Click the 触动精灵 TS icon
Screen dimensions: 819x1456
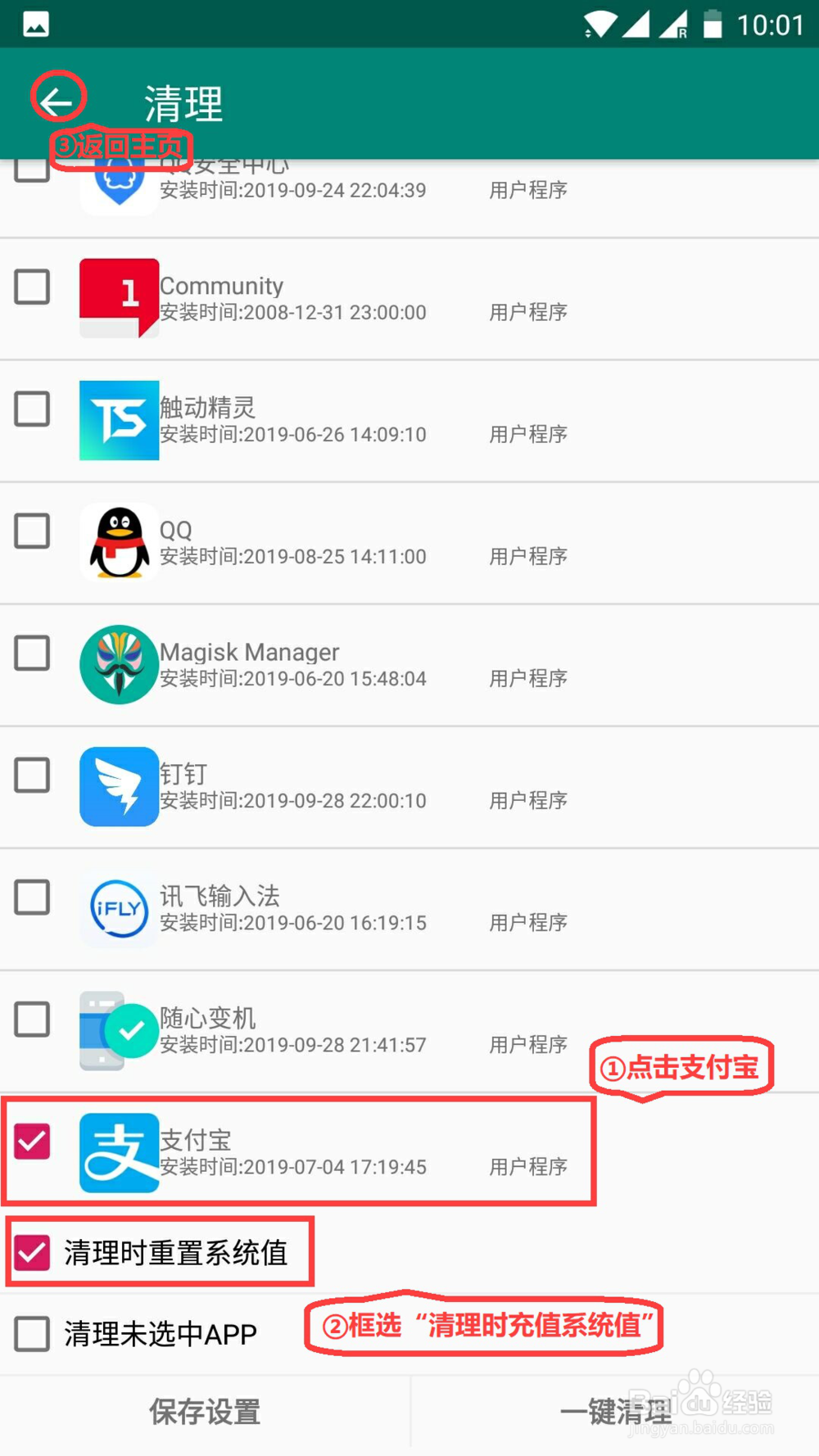click(x=119, y=420)
